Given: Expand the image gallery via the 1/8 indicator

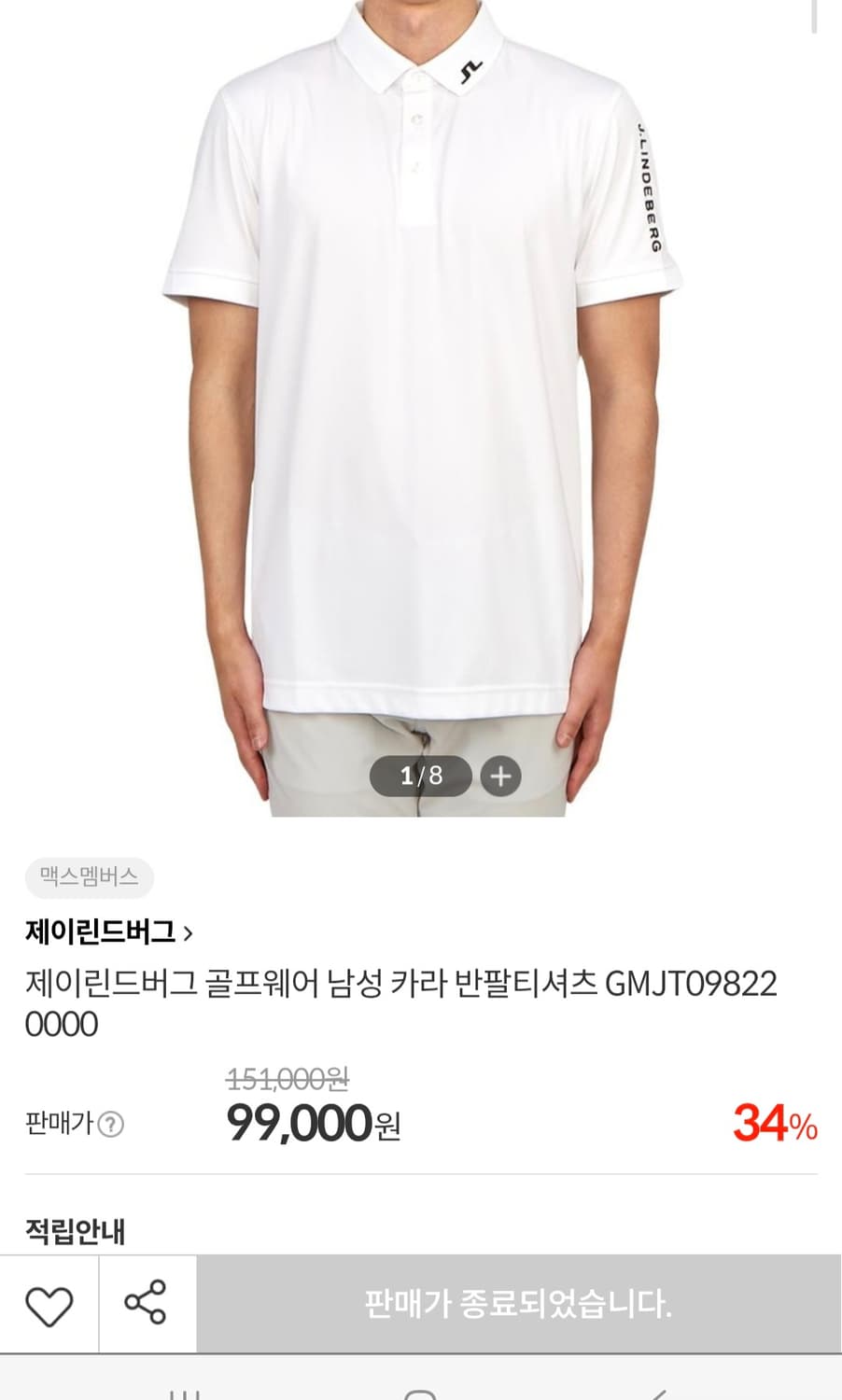Looking at the screenshot, I should tap(420, 775).
